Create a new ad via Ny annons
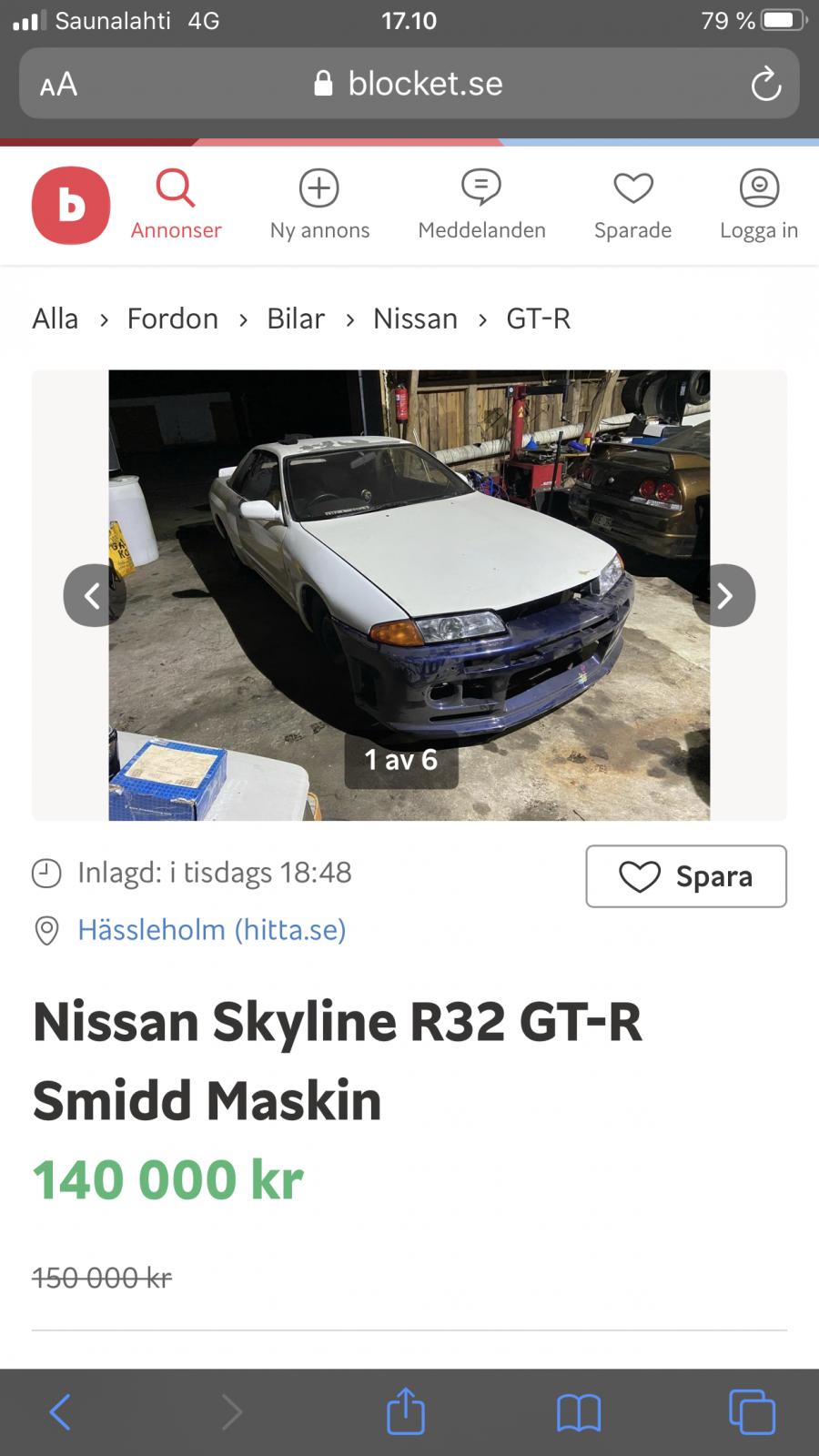This screenshot has width=819, height=1456. click(319, 206)
